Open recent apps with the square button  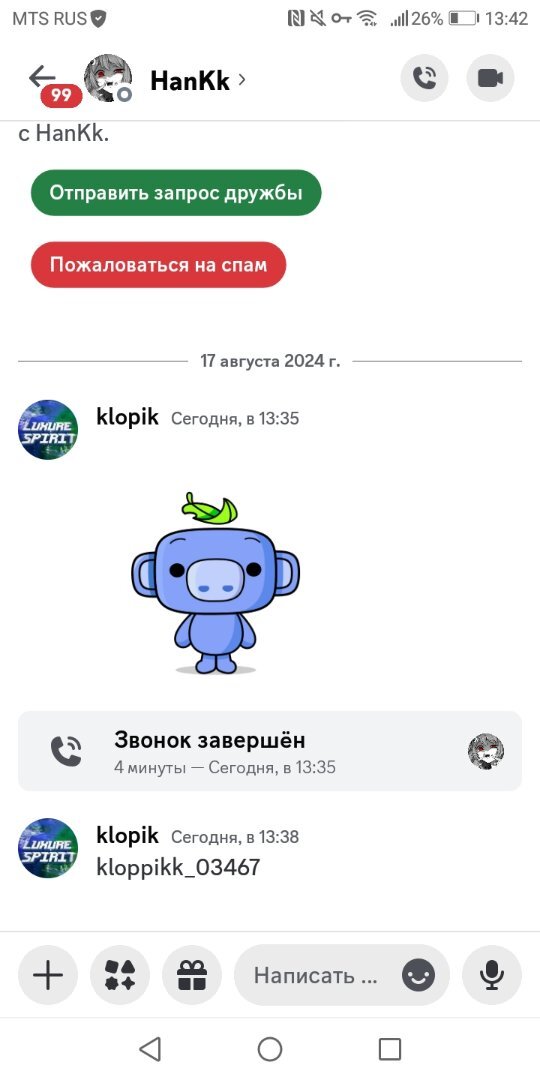click(390, 1049)
